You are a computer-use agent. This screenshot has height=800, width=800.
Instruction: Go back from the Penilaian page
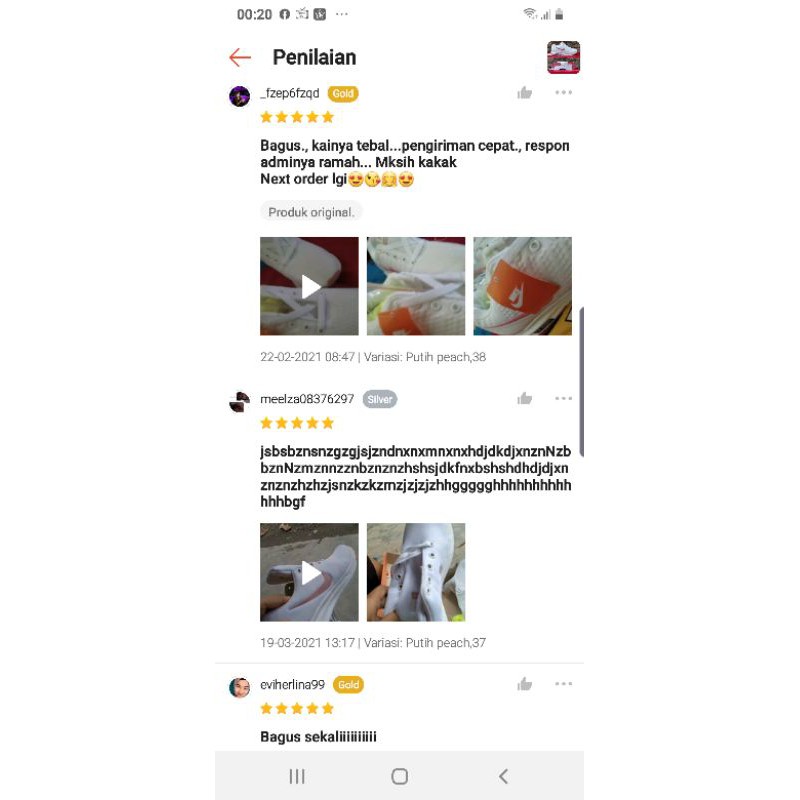click(240, 57)
